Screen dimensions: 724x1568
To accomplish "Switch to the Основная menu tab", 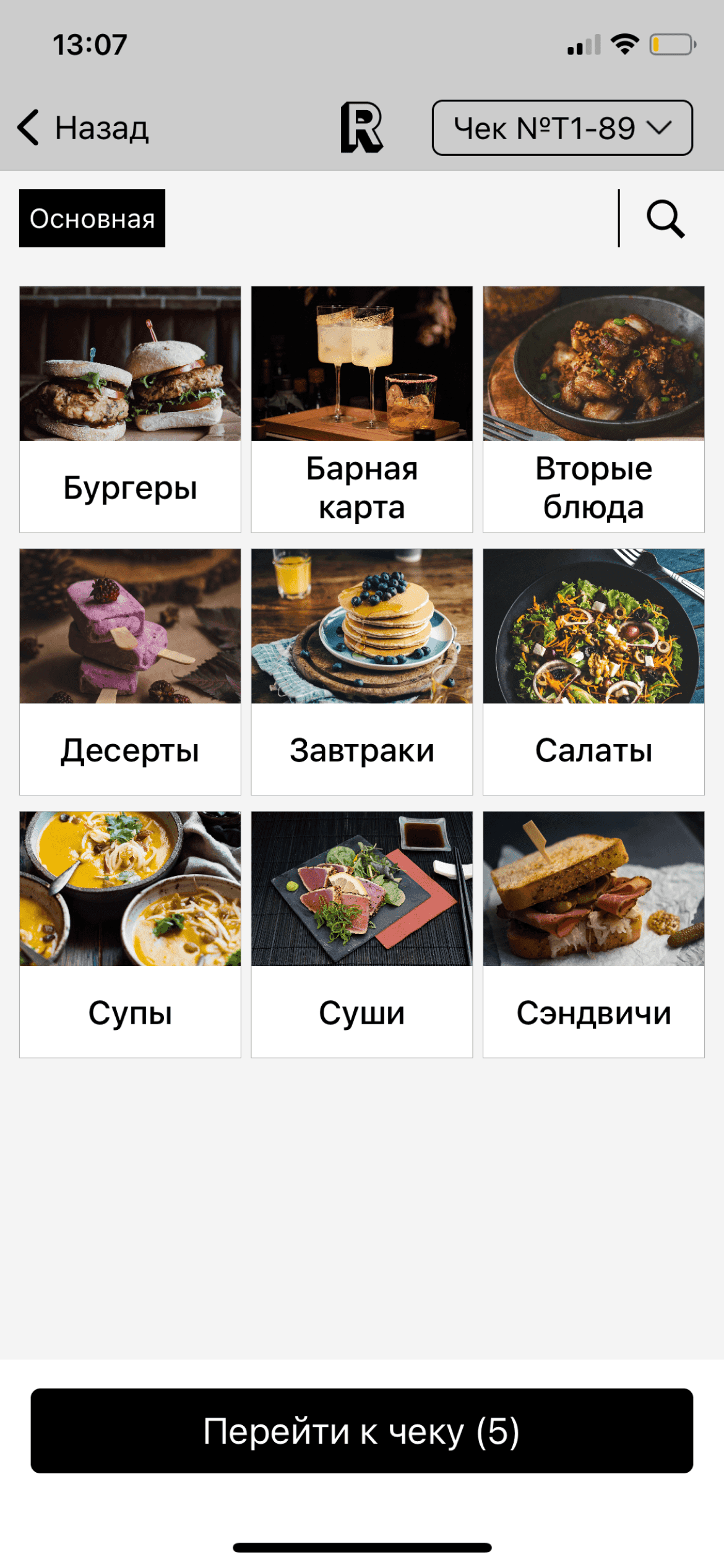I will [92, 218].
